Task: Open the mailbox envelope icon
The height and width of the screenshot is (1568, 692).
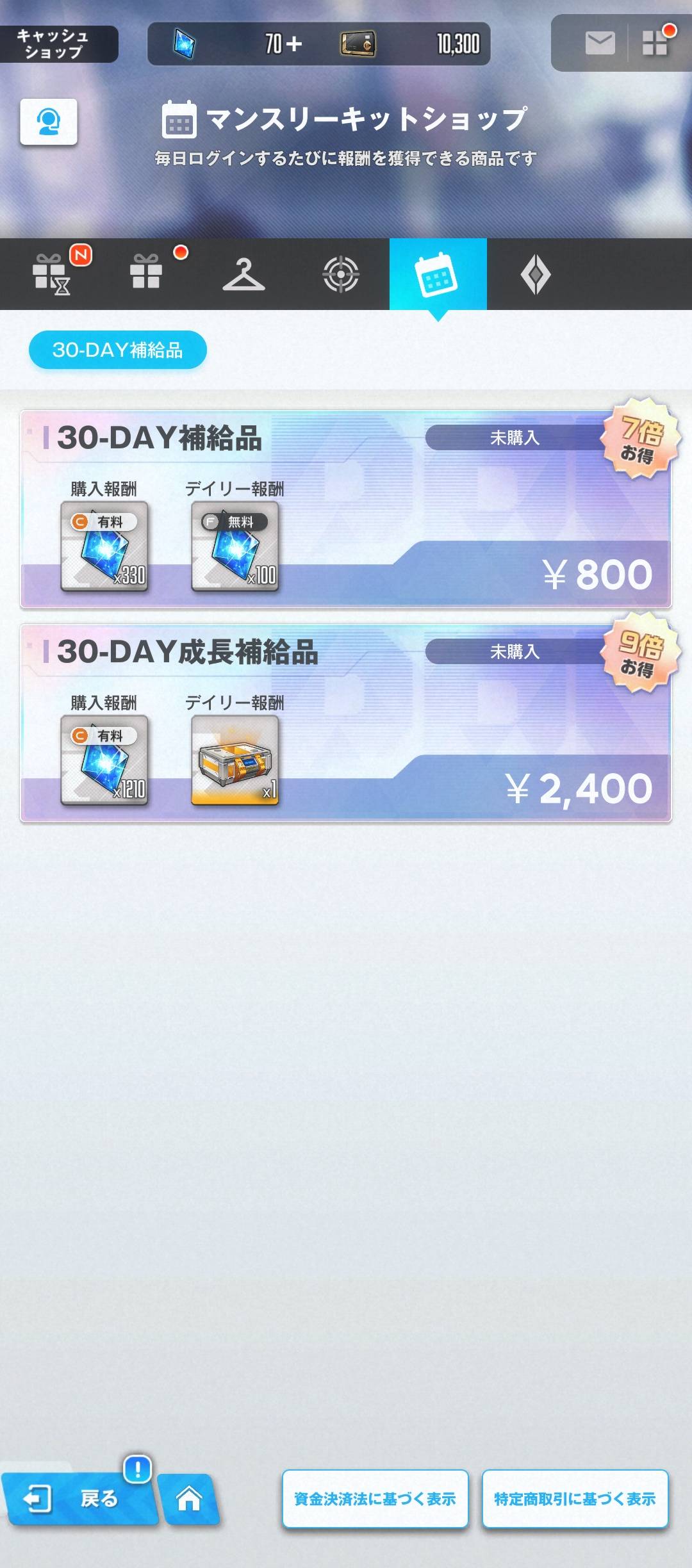Action: [x=600, y=43]
